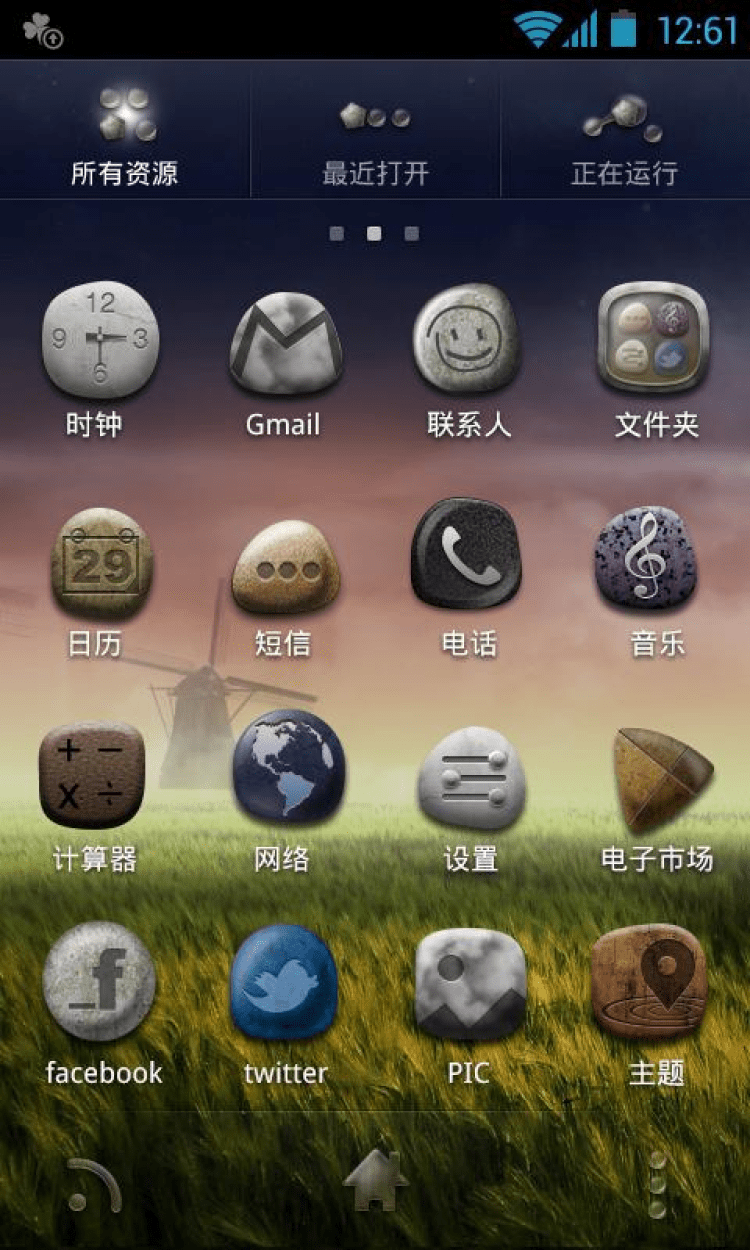This screenshot has width=750, height=1250.
Task: Switch to the 最近打开 tab
Action: tap(375, 140)
